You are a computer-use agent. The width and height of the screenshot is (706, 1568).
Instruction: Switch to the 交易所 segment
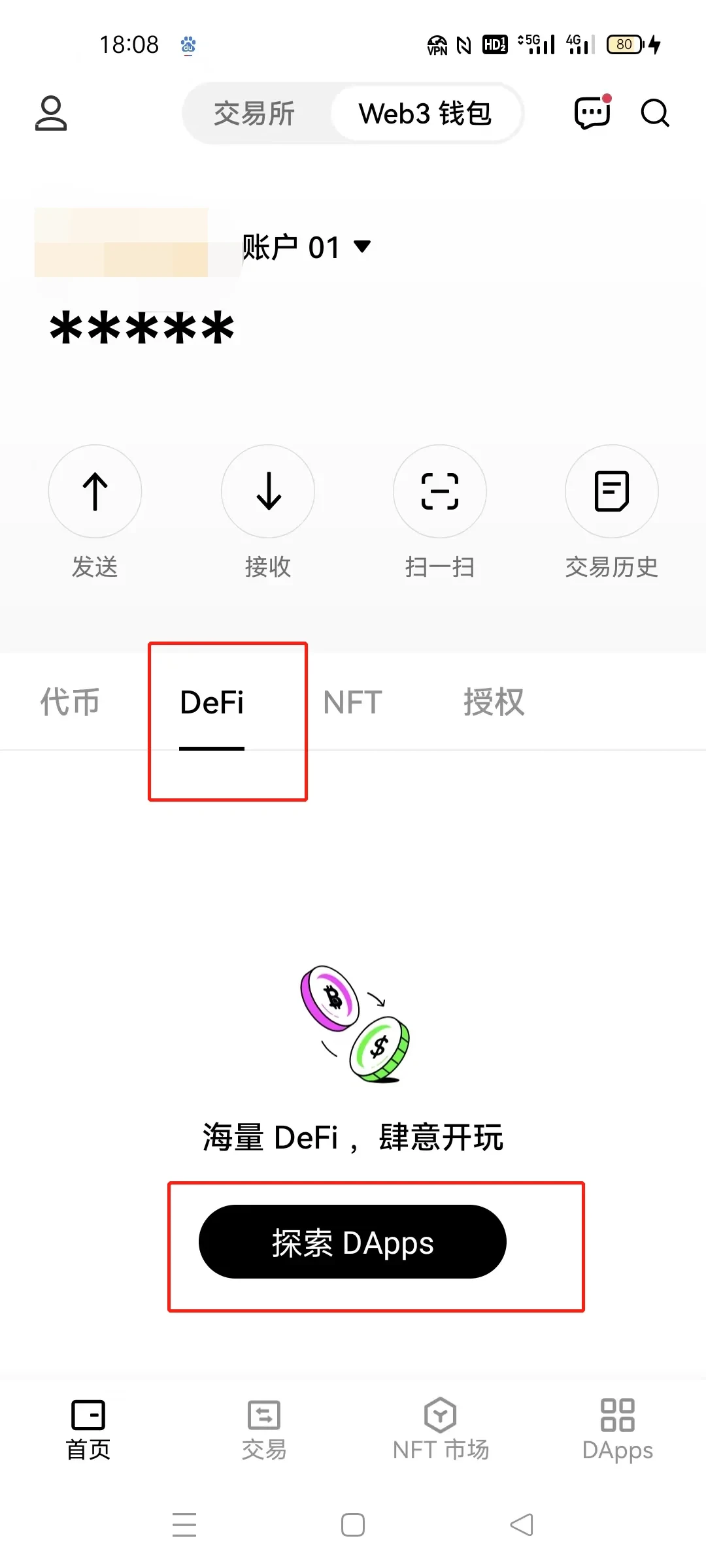[254, 114]
